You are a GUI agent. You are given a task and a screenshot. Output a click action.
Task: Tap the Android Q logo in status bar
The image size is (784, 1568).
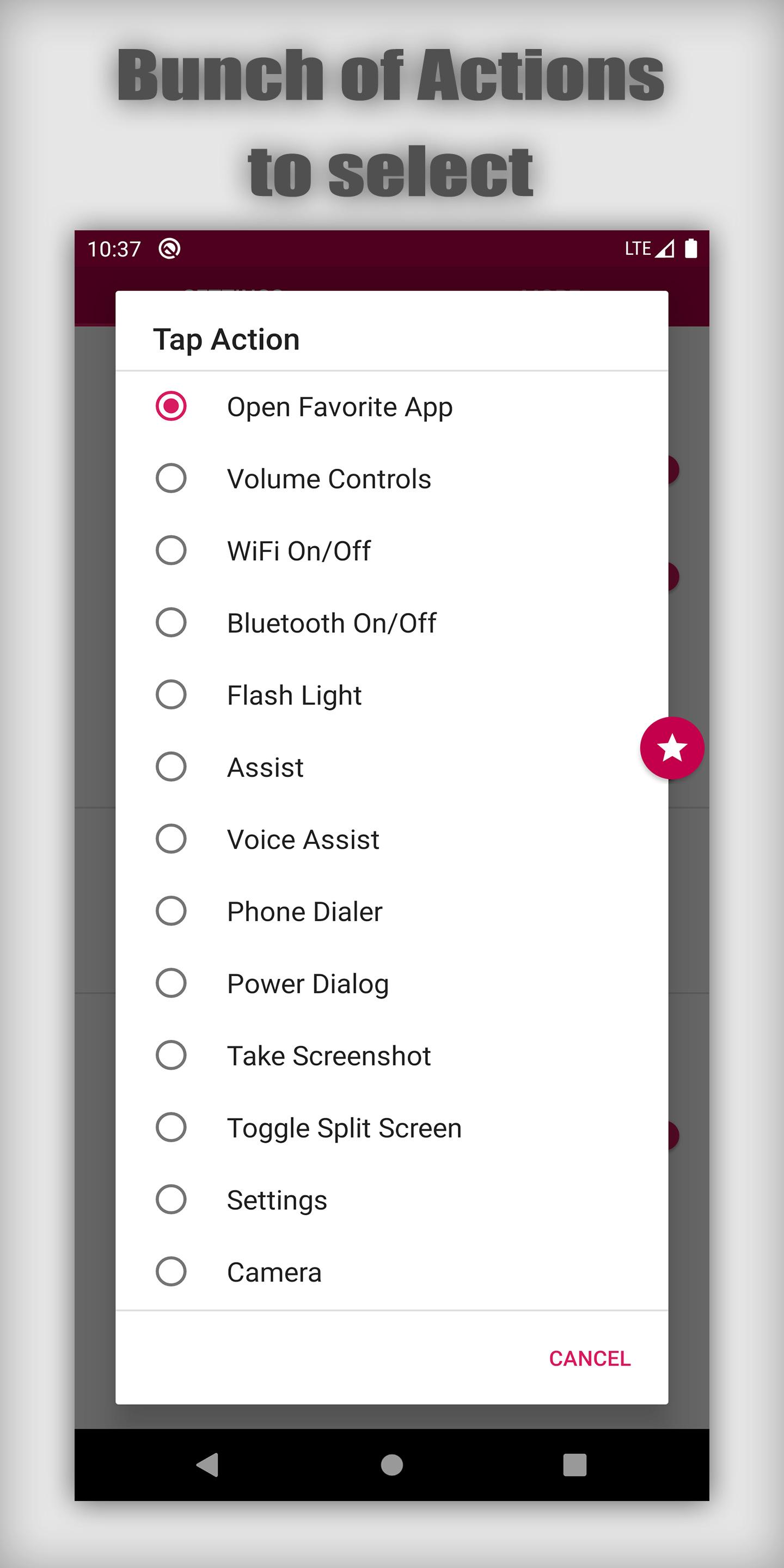[x=170, y=248]
